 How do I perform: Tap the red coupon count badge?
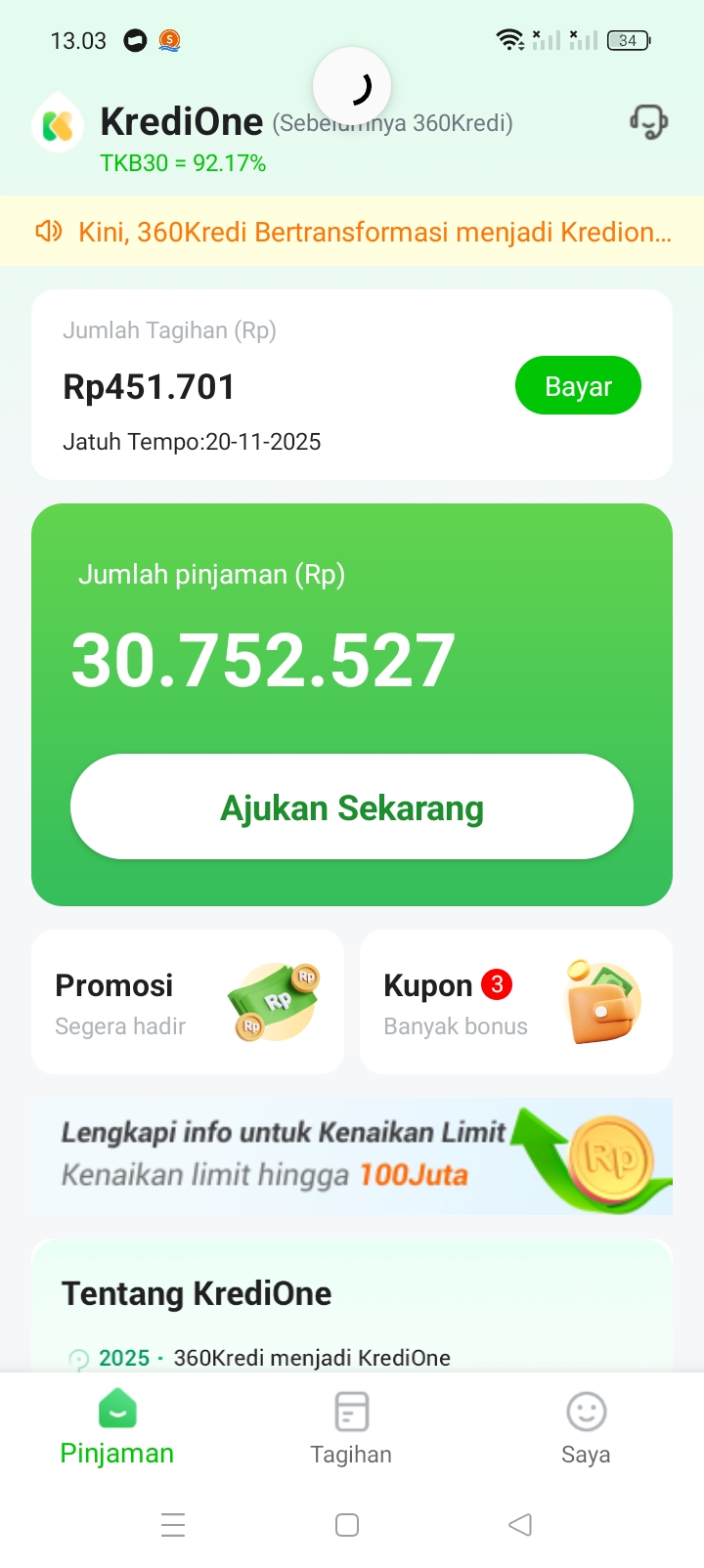pyautogui.click(x=497, y=986)
